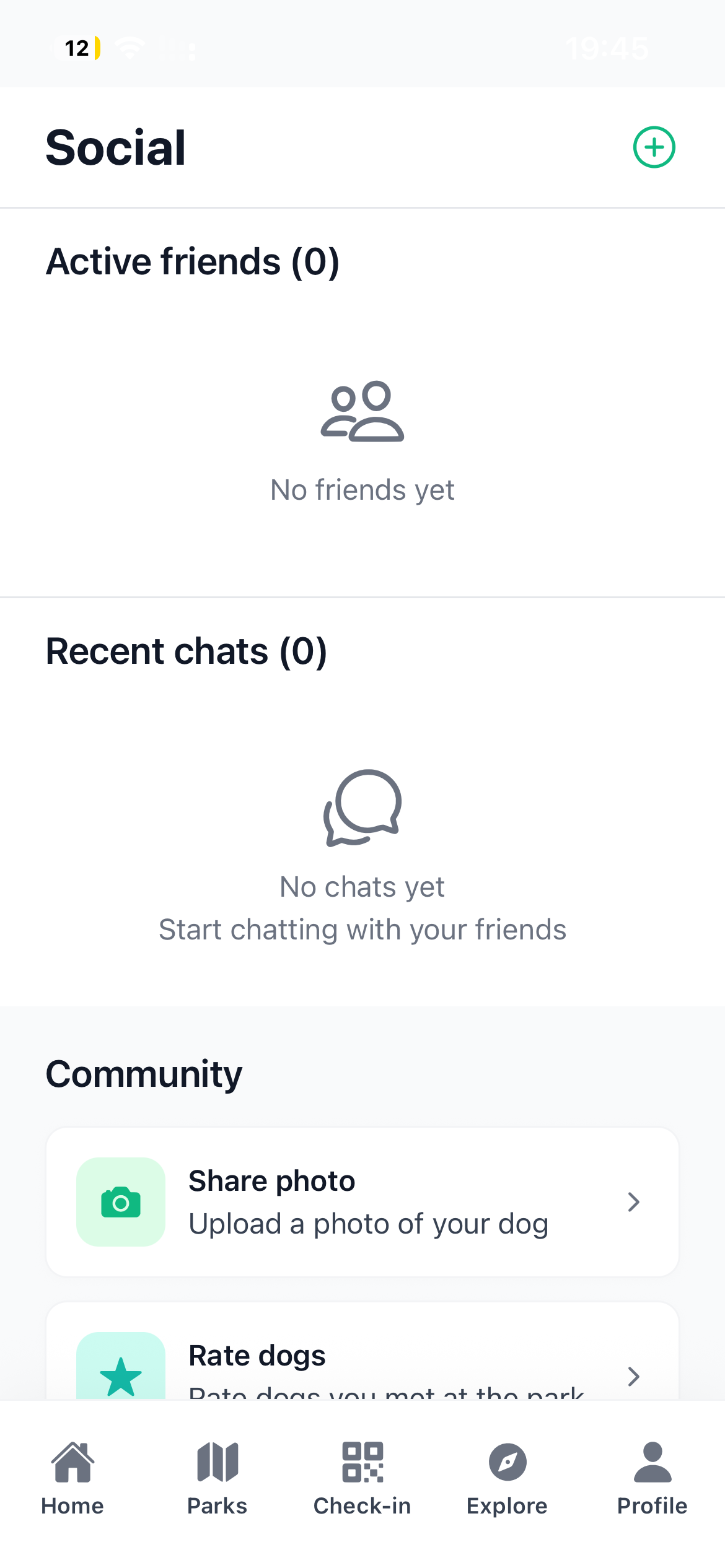Open the Rate dogs card
Viewport: 725px width, 1568px height.
coord(362,1362)
